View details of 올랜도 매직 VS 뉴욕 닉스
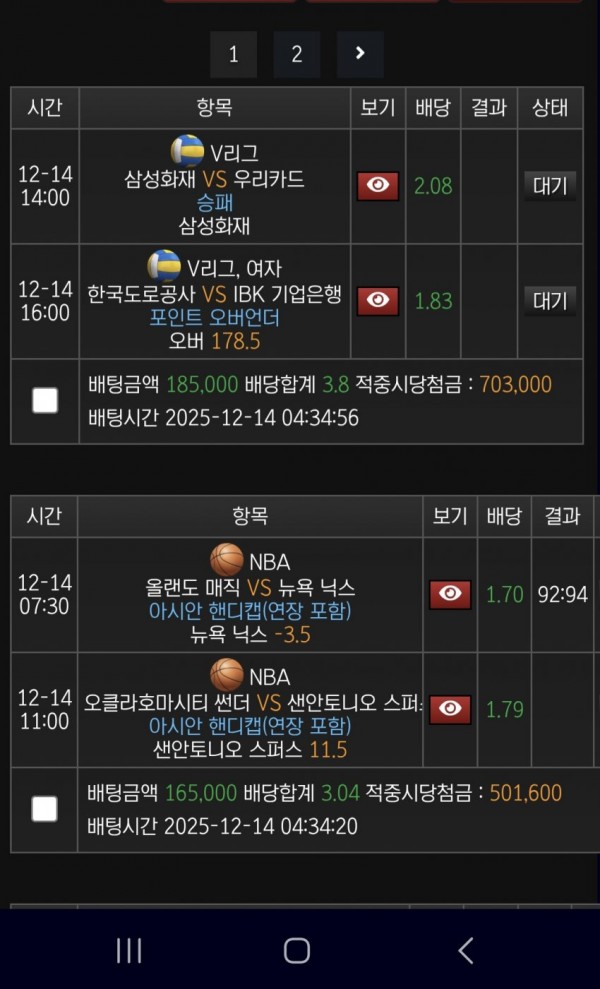The width and height of the screenshot is (600, 989). click(450, 594)
